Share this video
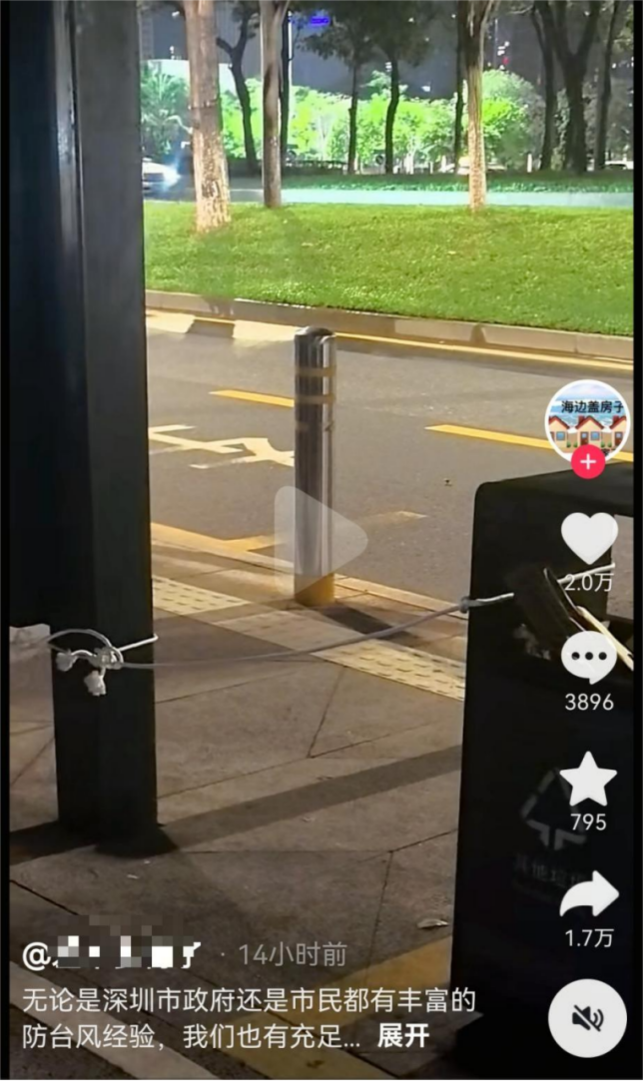 pos(589,895)
